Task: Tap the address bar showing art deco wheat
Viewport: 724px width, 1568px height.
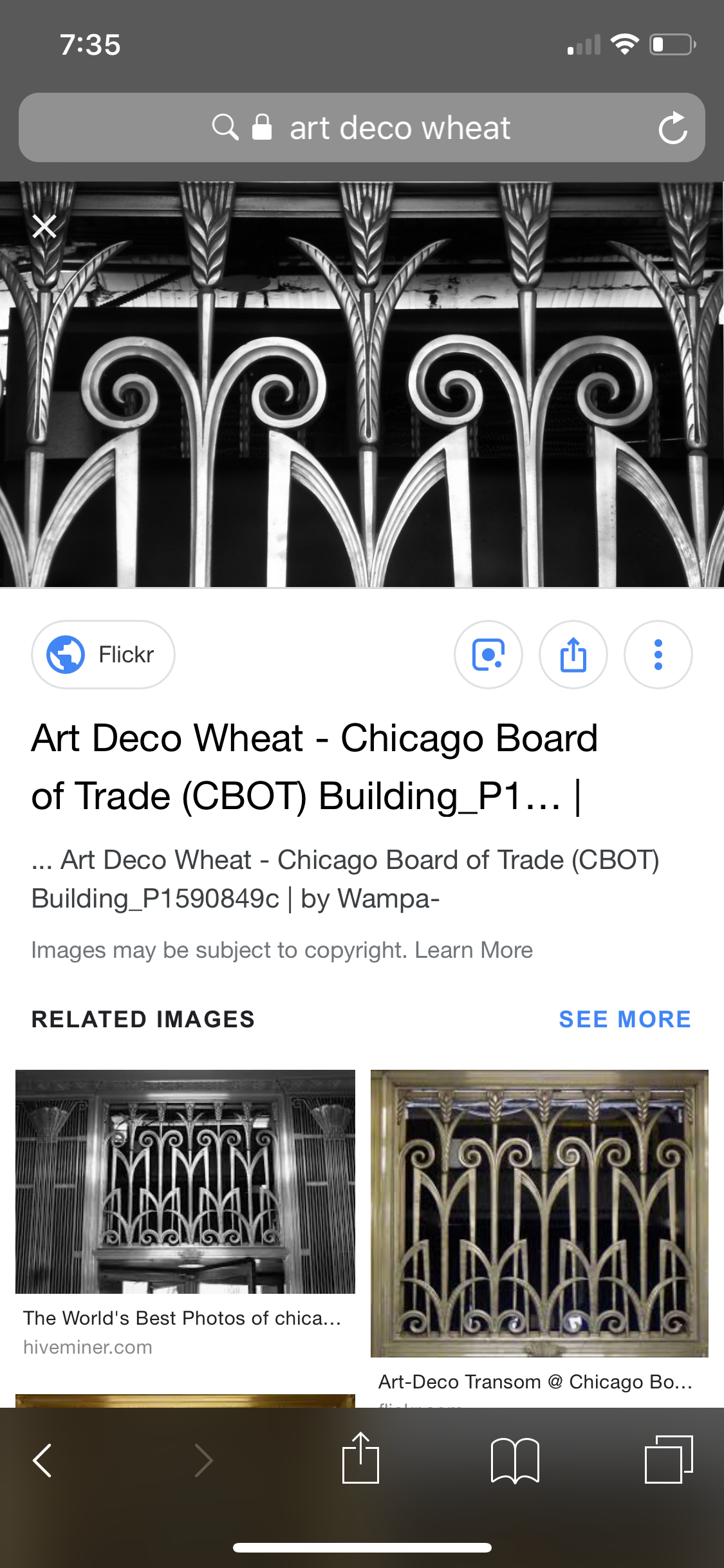Action: 399,127
